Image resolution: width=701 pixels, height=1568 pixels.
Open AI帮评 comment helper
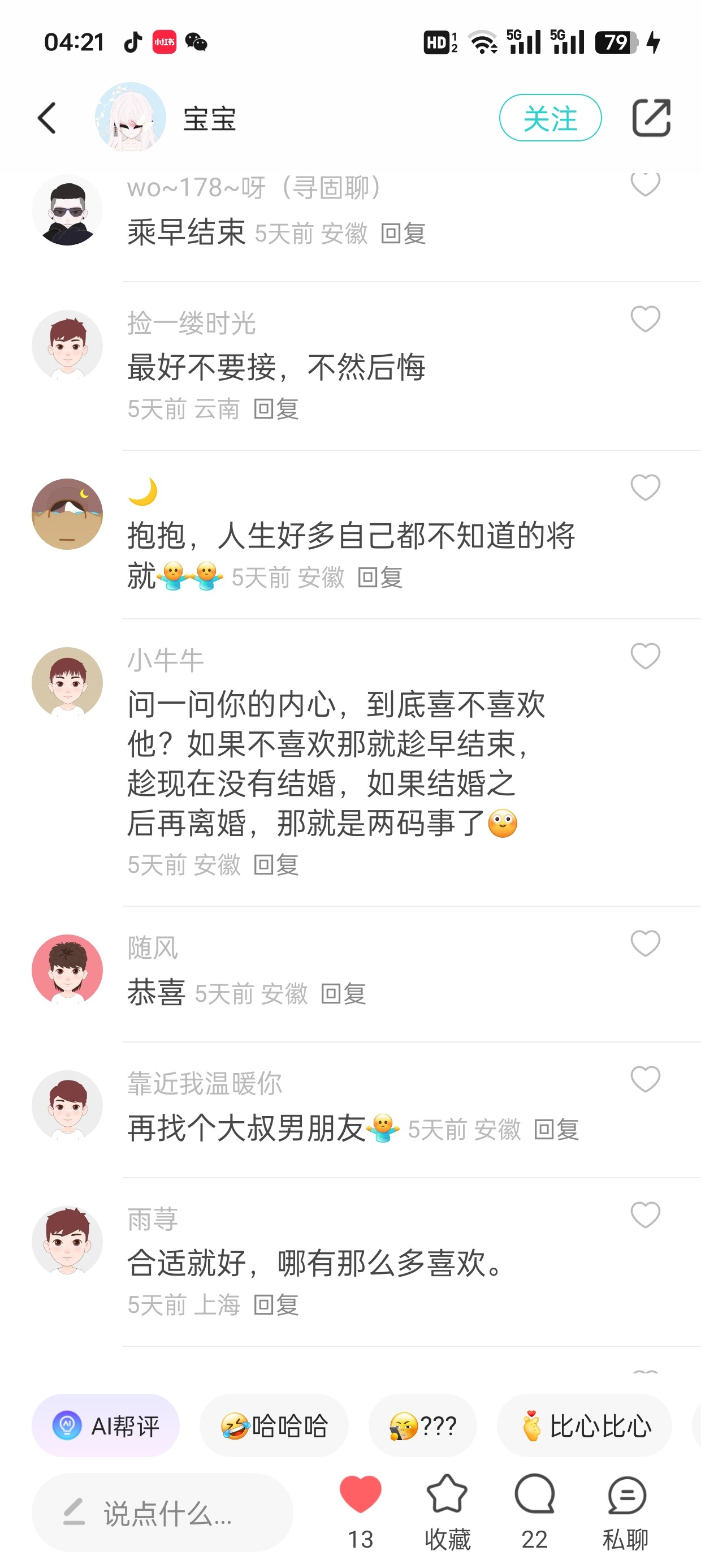pos(106,1425)
